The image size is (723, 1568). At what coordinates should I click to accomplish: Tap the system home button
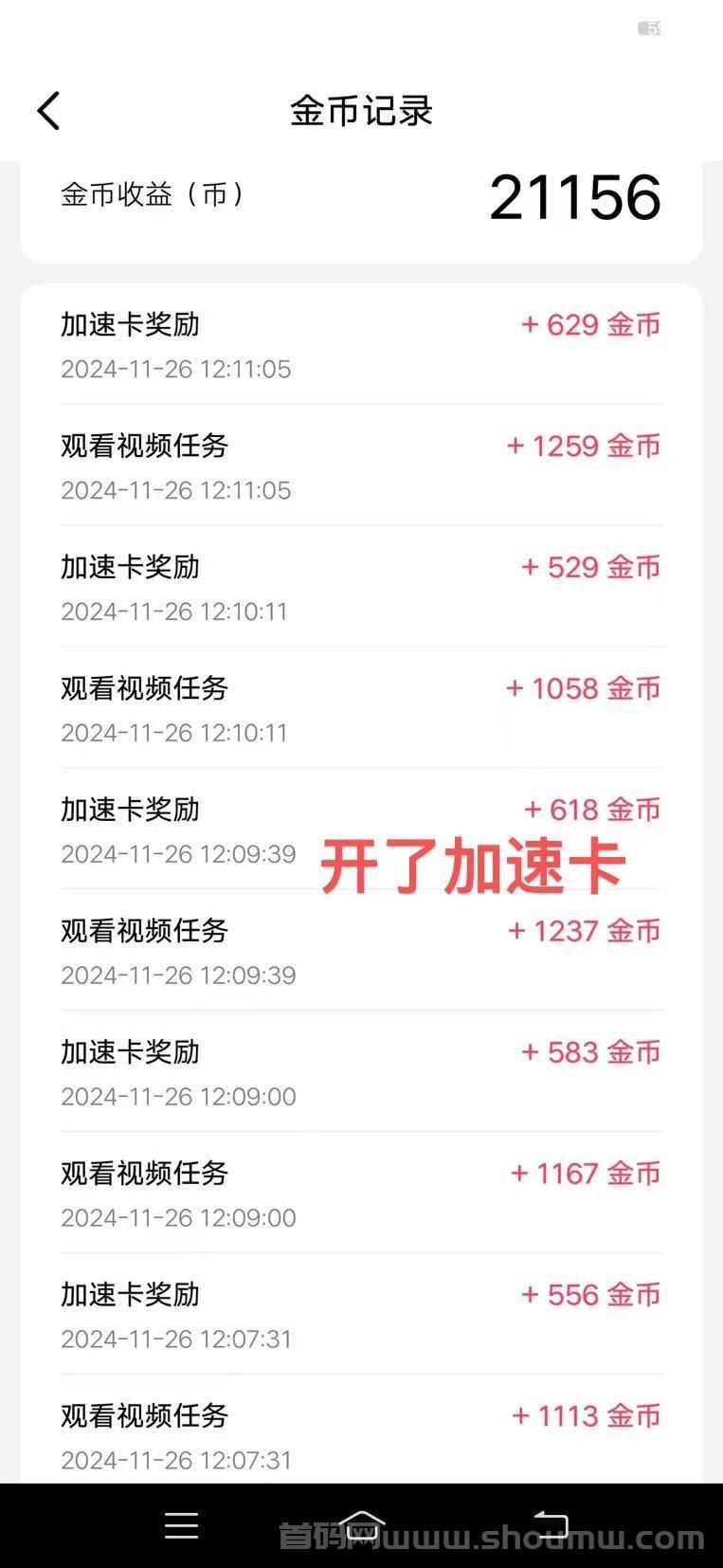pos(362,1525)
